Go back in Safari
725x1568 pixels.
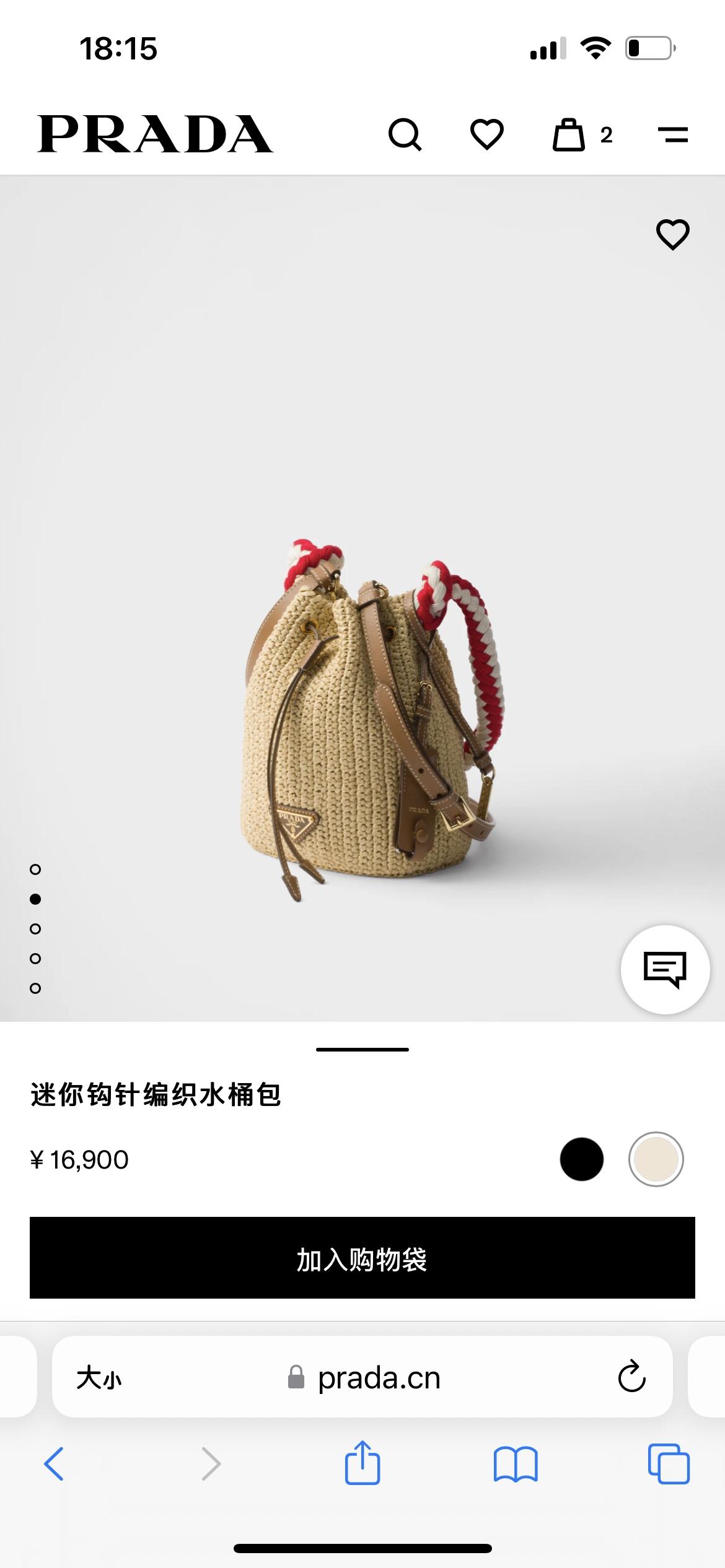54,1464
